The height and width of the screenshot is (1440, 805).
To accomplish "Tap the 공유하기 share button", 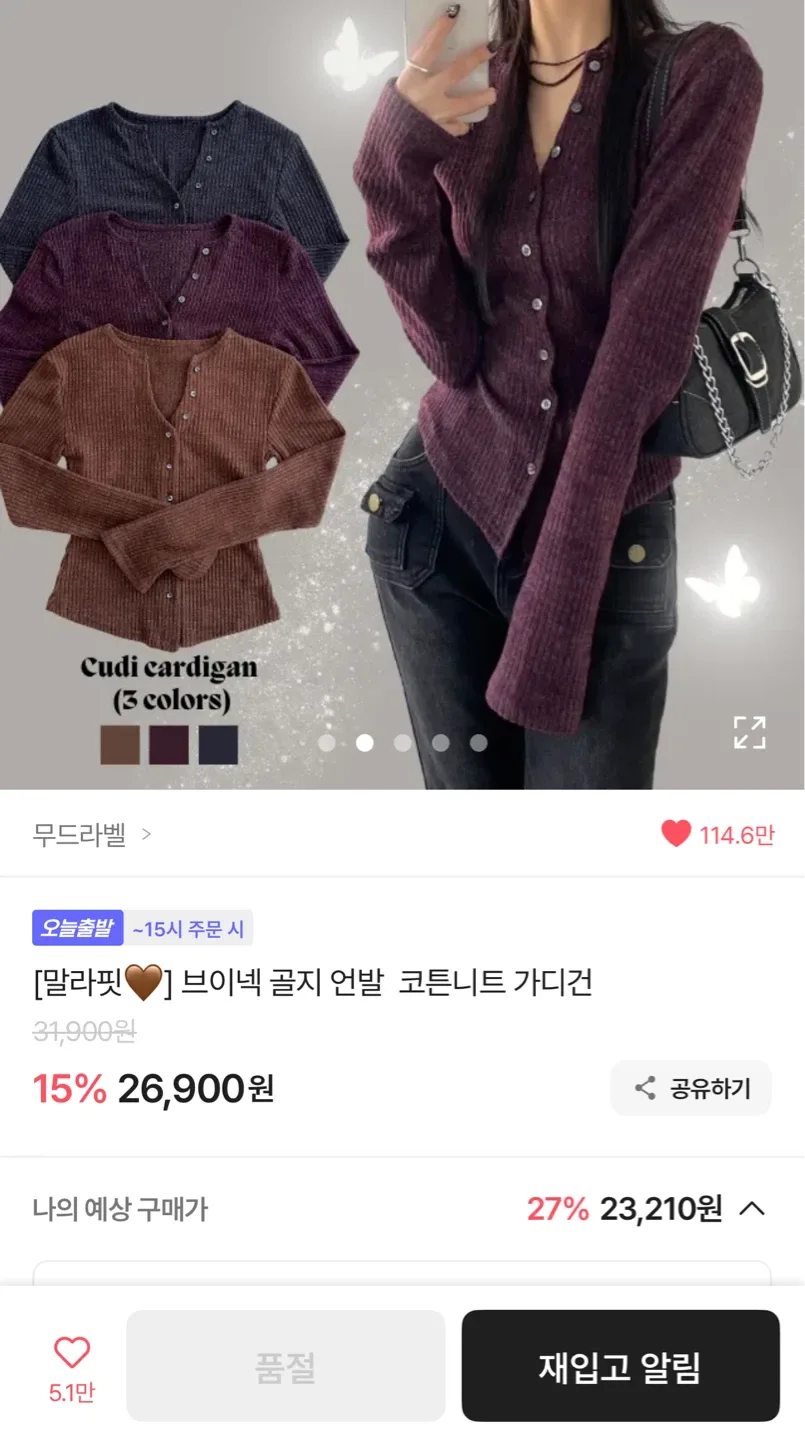I will click(691, 1088).
